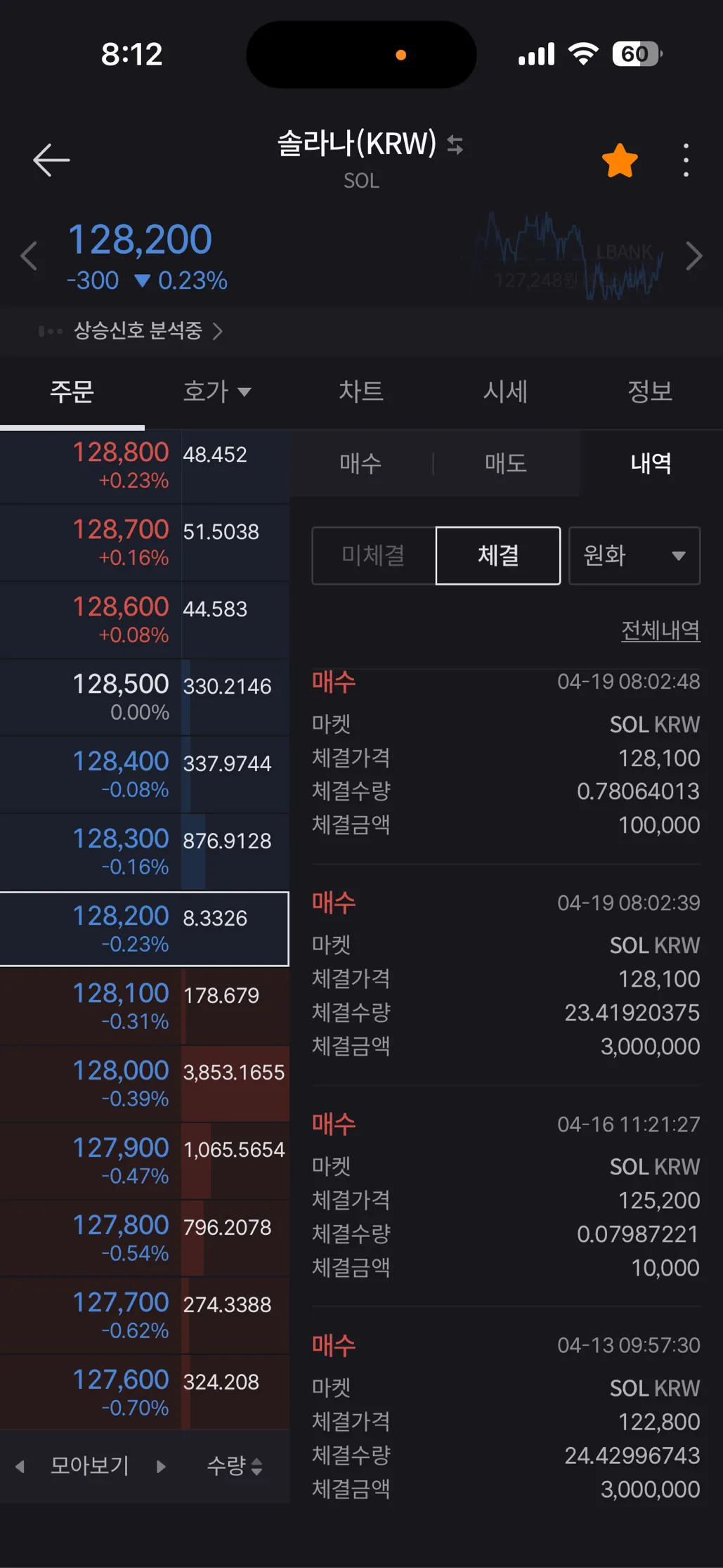
Task: Switch to the 차트 tab
Action: point(361,391)
